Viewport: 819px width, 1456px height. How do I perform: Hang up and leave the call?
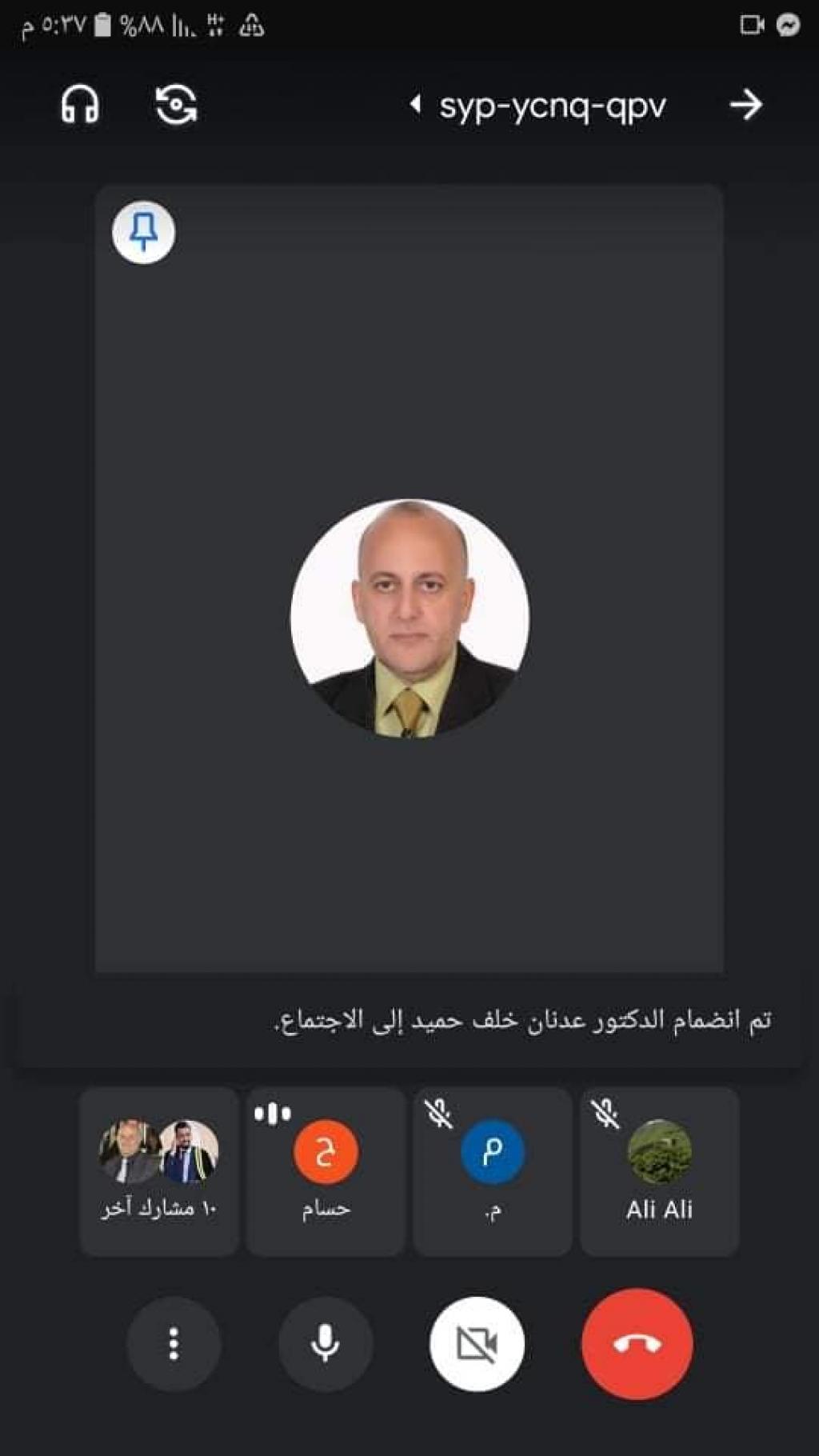(637, 1344)
